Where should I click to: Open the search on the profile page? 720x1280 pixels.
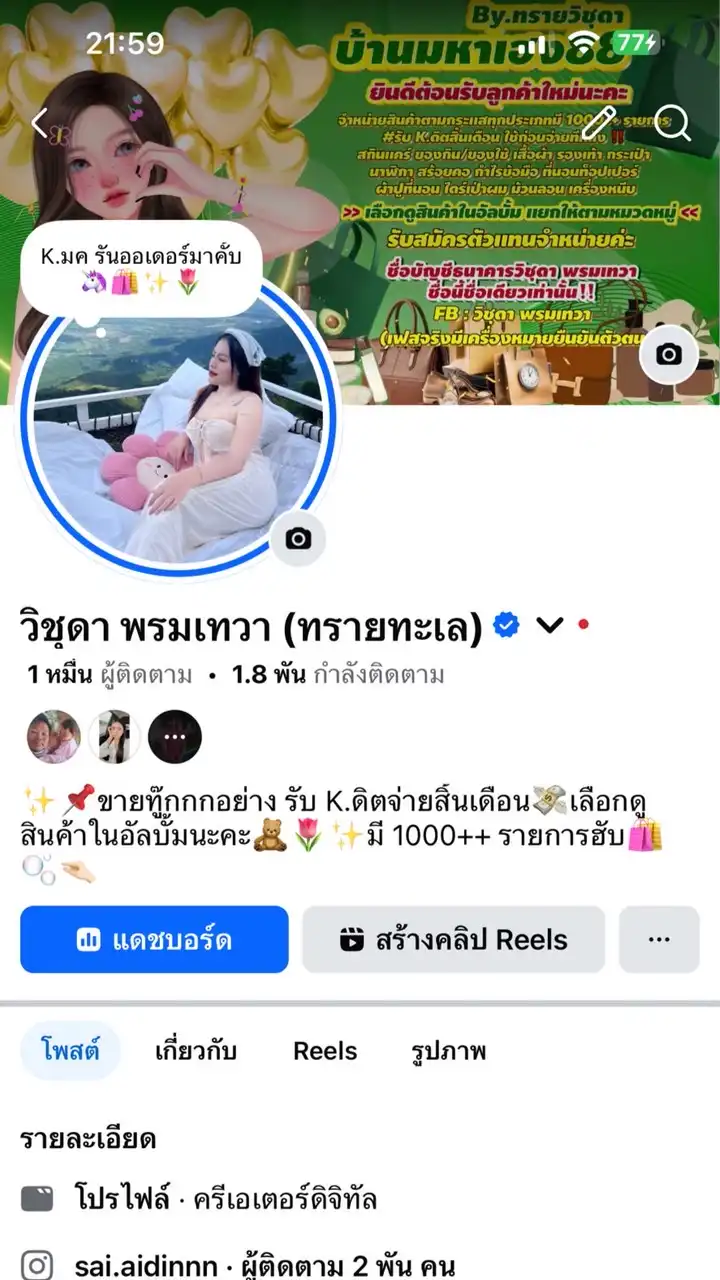[674, 125]
